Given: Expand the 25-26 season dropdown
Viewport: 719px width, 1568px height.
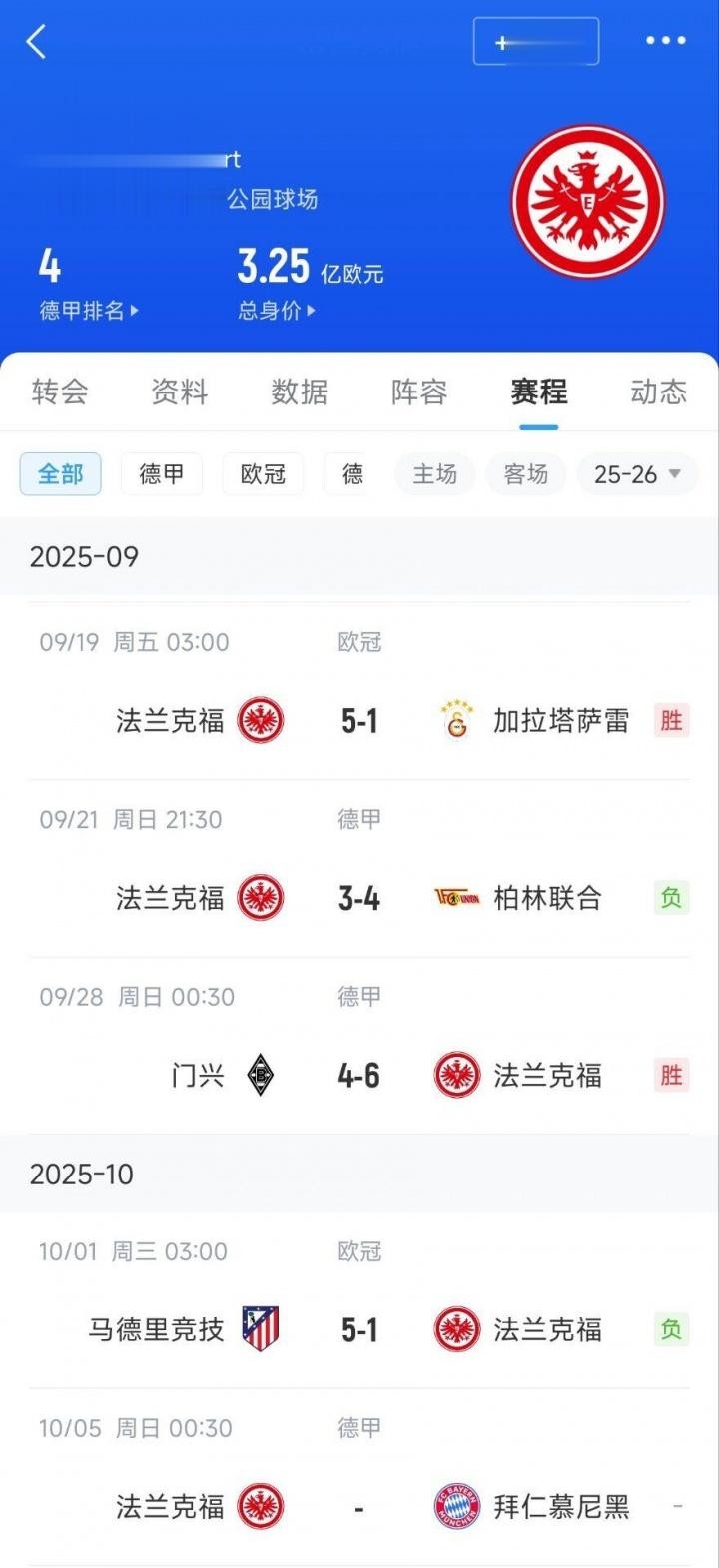Looking at the screenshot, I should (x=637, y=474).
